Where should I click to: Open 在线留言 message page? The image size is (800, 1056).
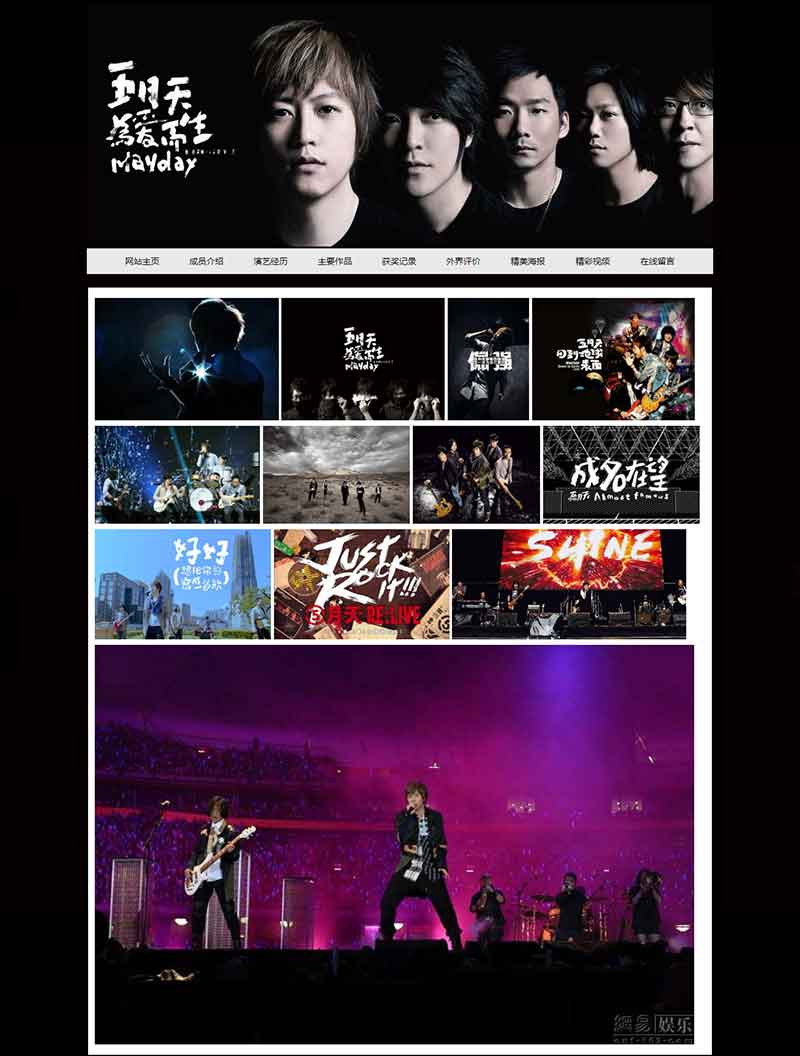pyautogui.click(x=657, y=261)
